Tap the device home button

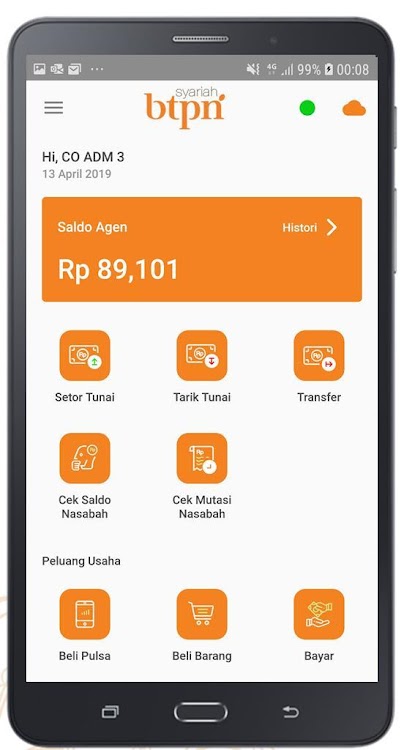point(201,712)
